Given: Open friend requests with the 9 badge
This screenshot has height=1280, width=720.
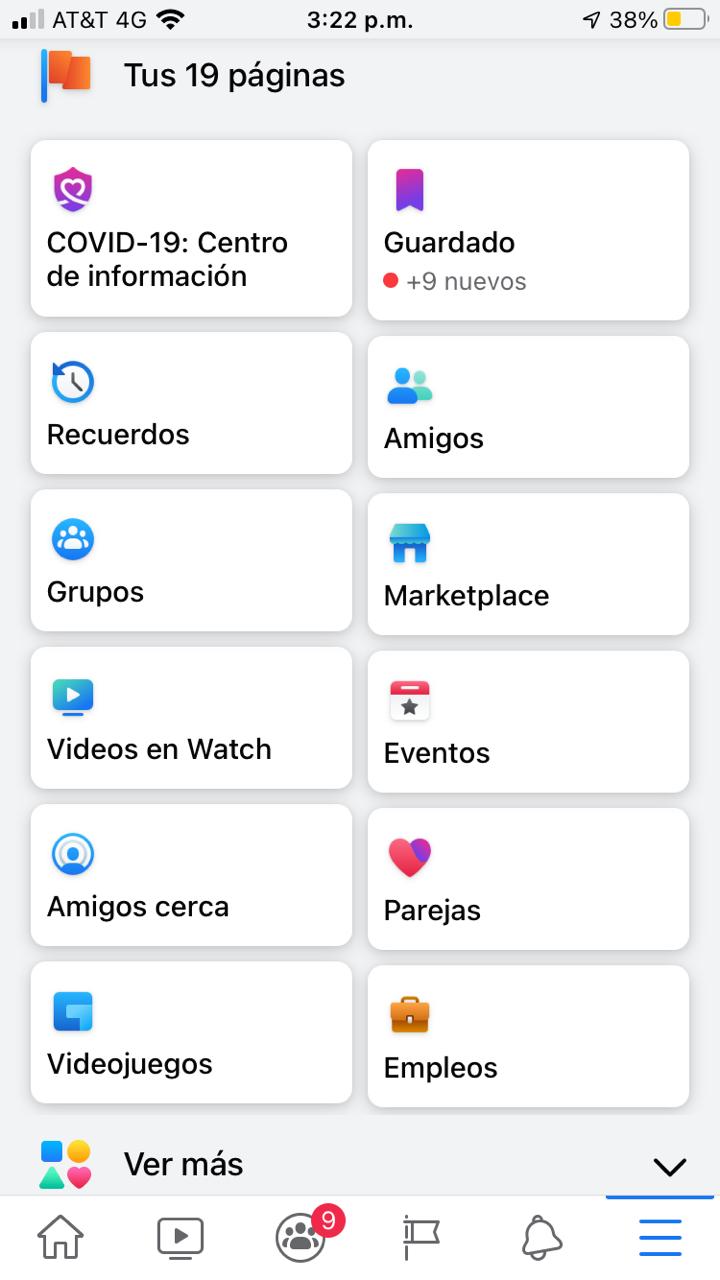Looking at the screenshot, I should [300, 1236].
